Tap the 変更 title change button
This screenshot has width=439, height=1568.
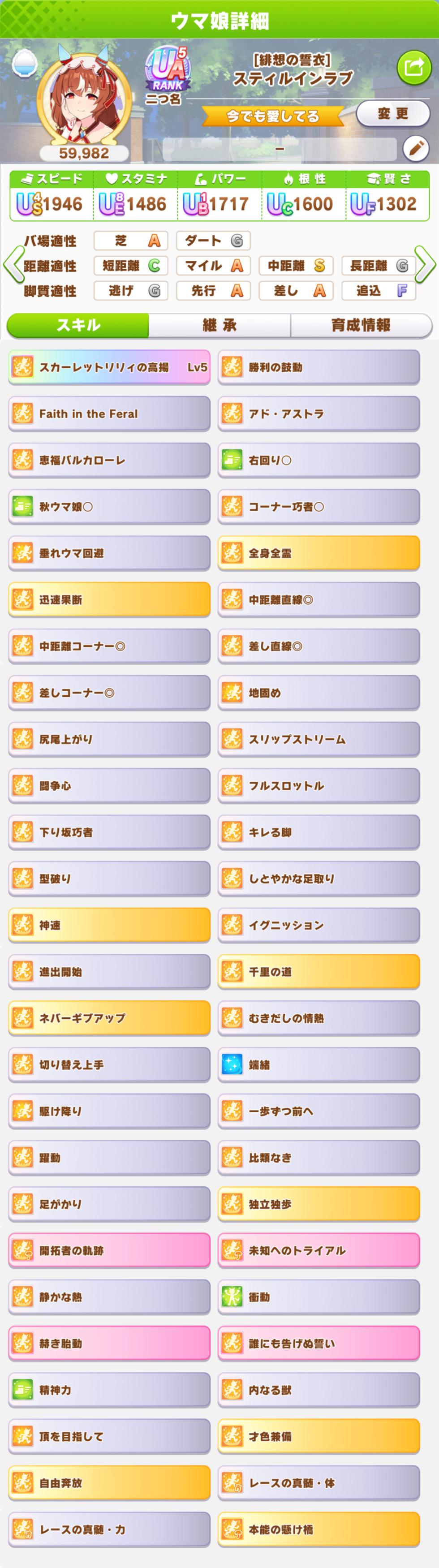(x=392, y=114)
